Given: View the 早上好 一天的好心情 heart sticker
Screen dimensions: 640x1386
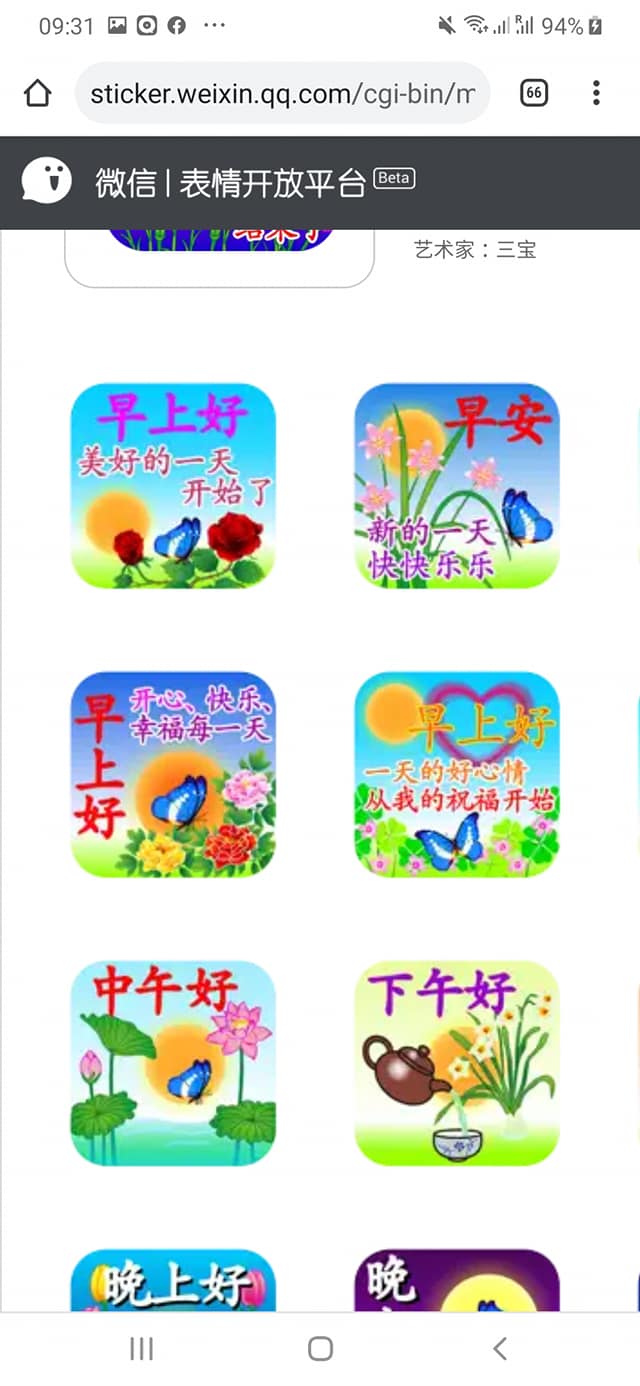Looking at the screenshot, I should pos(457,774).
